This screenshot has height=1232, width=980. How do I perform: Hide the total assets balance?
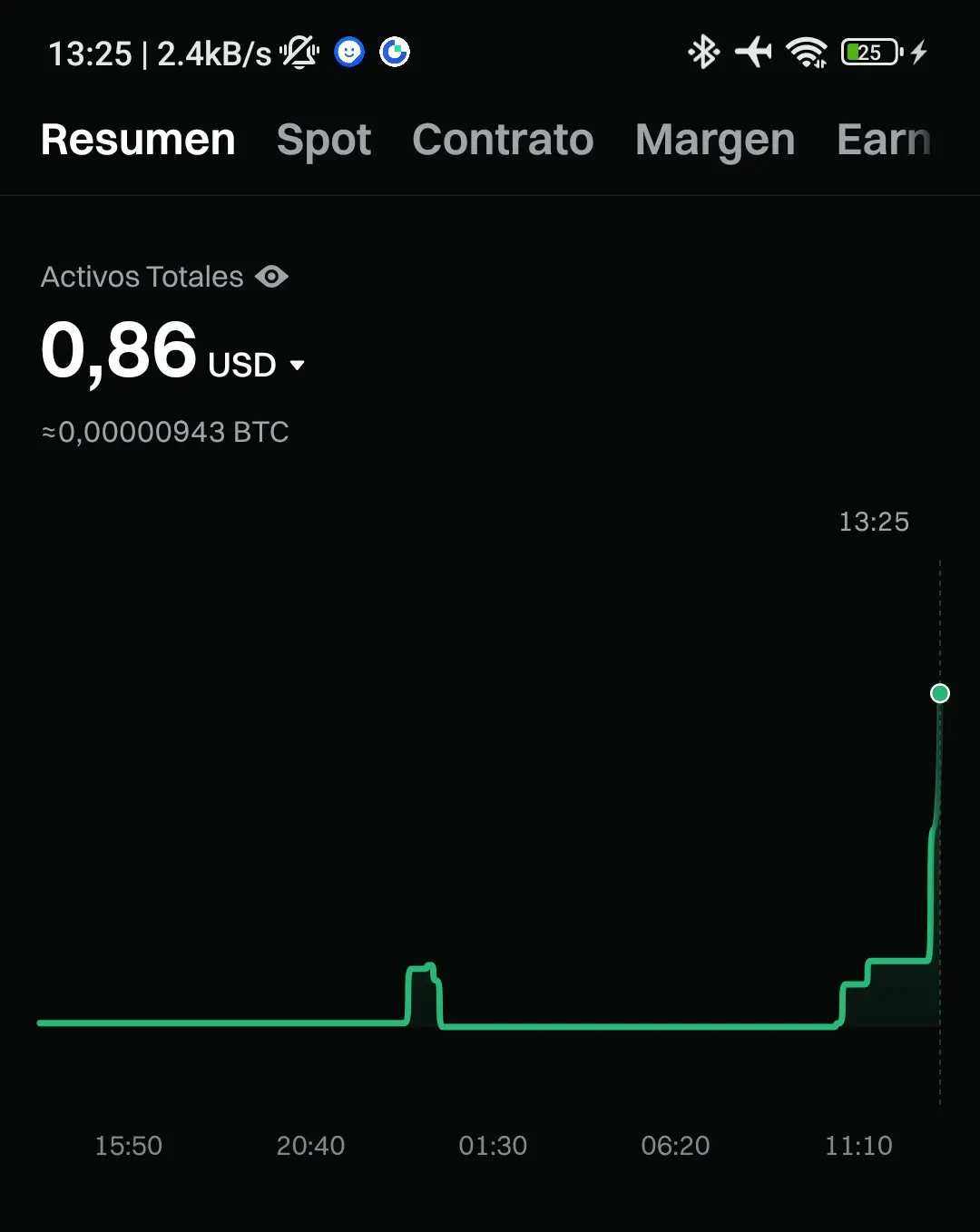(x=271, y=277)
